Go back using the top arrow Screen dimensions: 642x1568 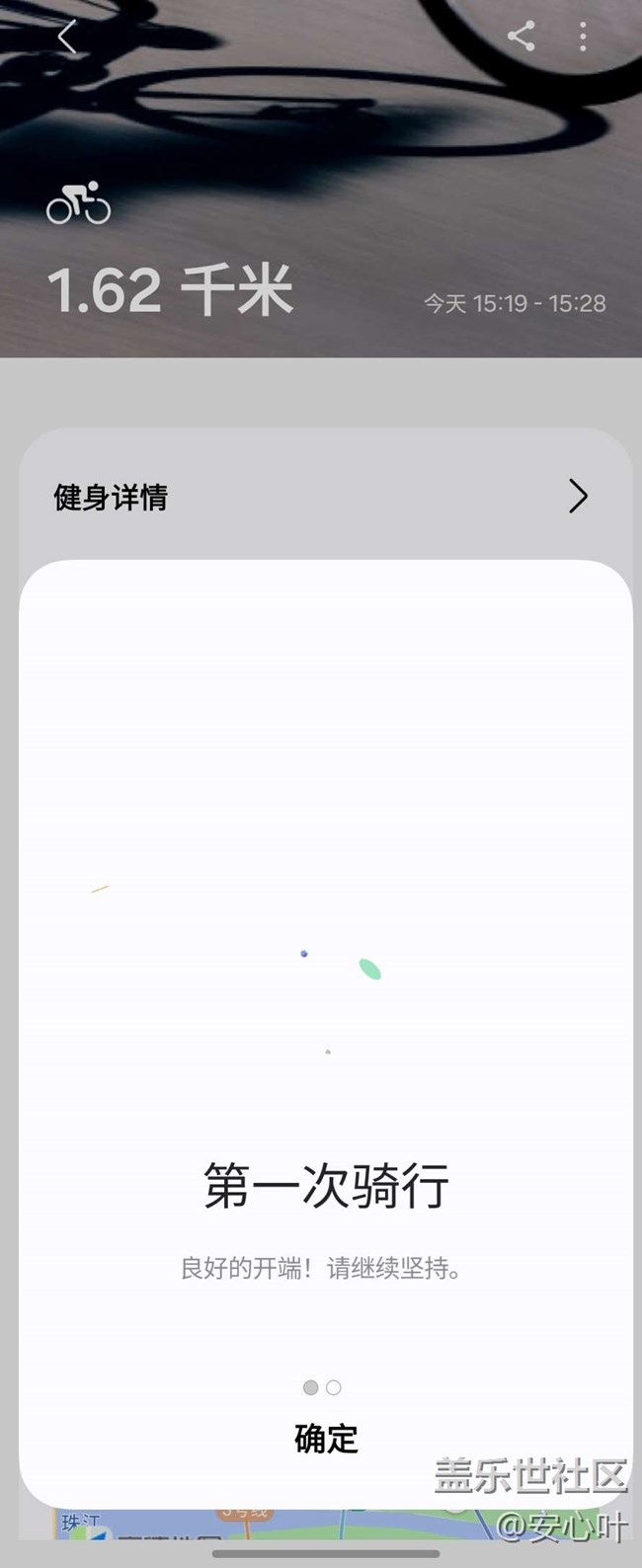pyautogui.click(x=67, y=38)
